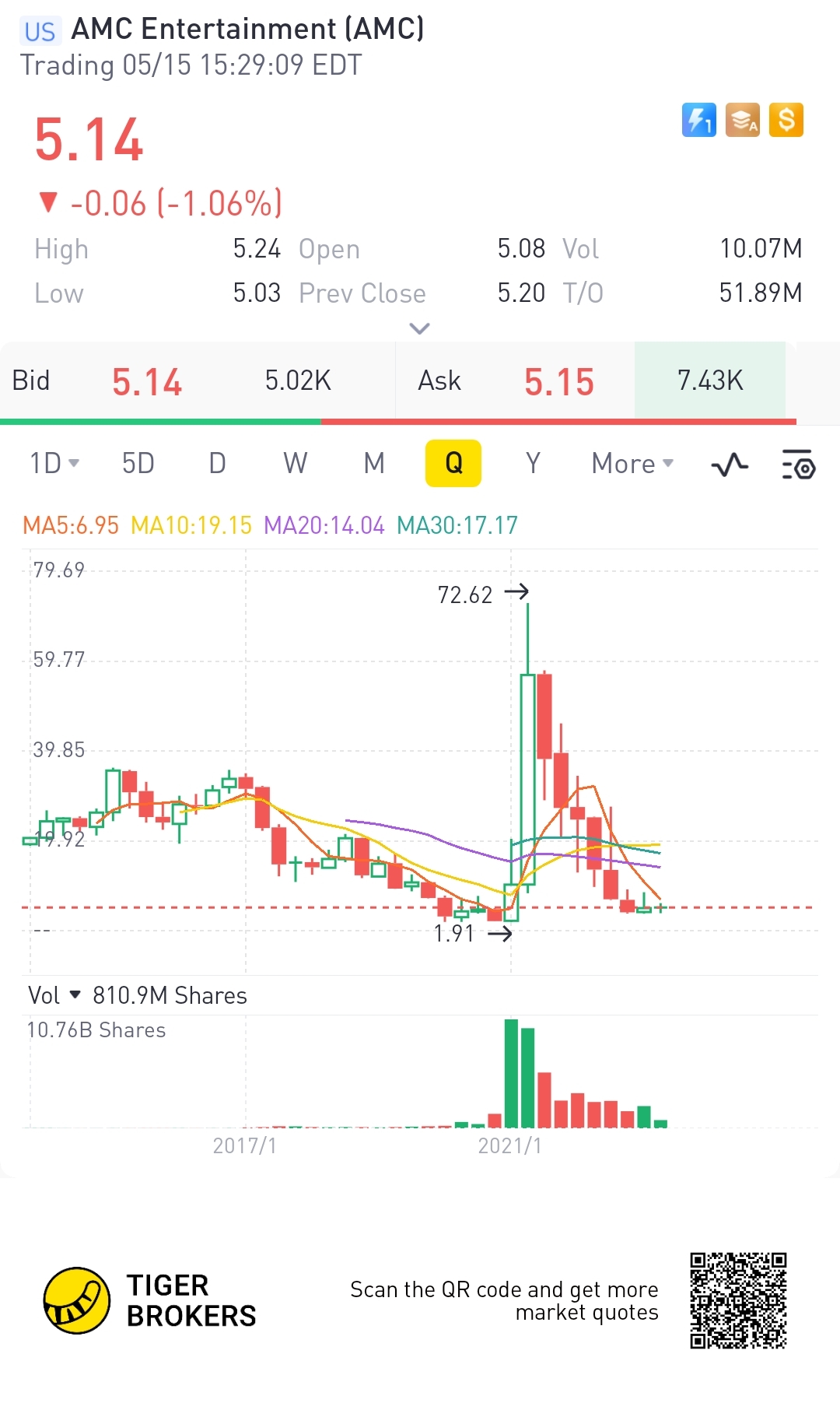Expand more quote details chevron
The image size is (840, 1424).
point(419,328)
